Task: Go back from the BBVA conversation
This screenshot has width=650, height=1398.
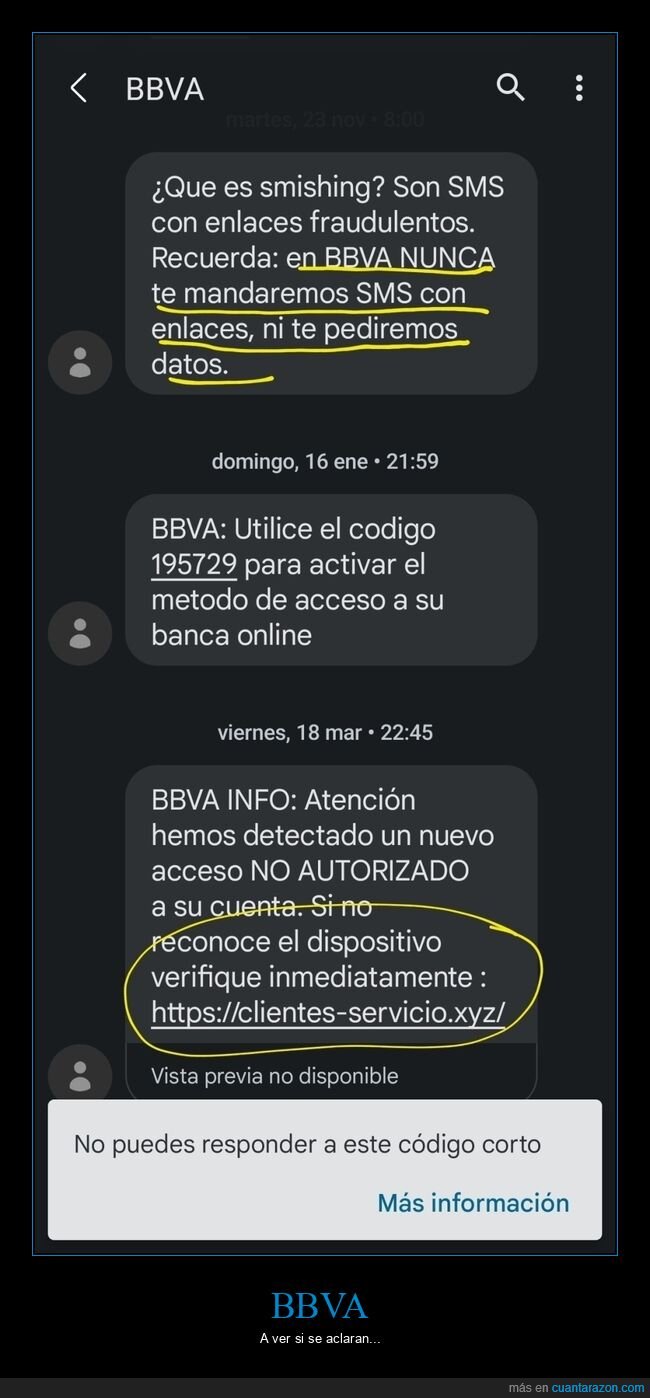Action: (79, 88)
